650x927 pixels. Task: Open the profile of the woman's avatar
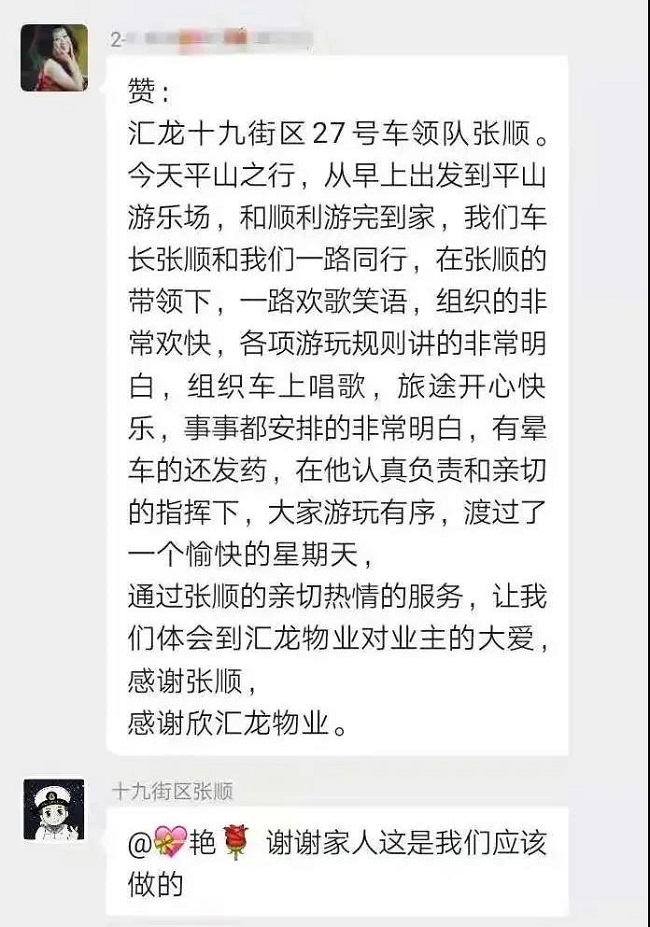(x=53, y=57)
